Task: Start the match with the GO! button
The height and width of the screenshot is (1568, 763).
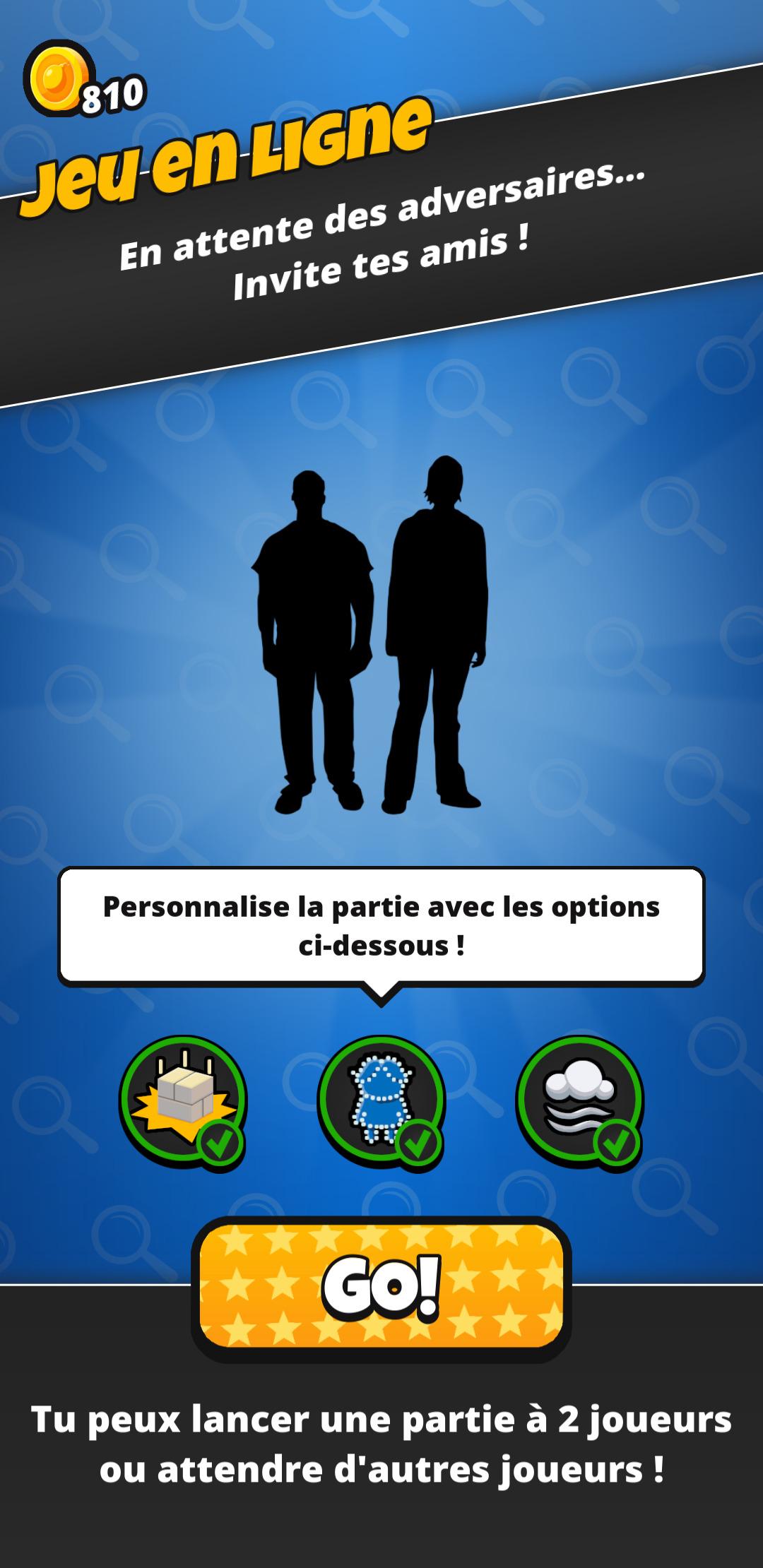Action: pyautogui.click(x=381, y=1288)
